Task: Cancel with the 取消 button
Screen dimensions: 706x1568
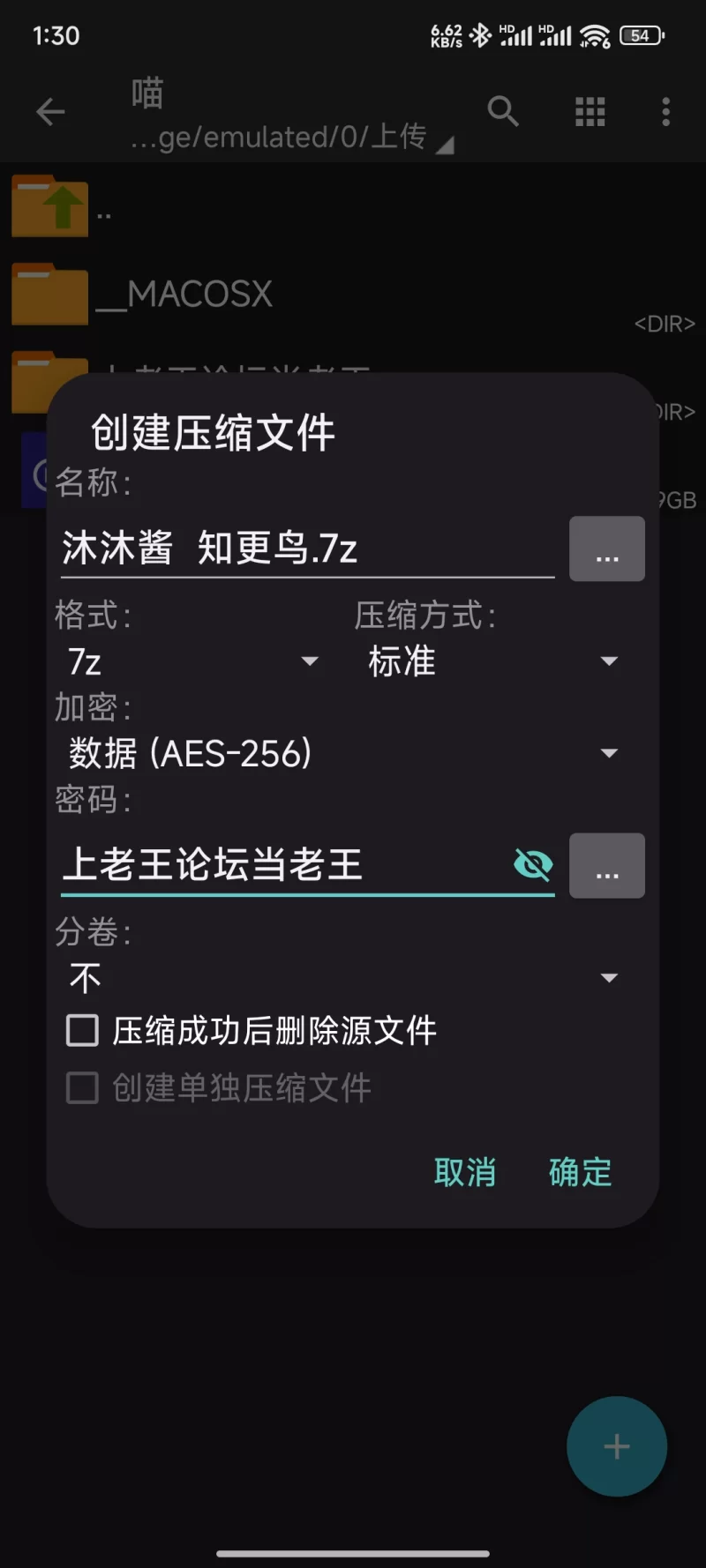Action: tap(465, 1172)
